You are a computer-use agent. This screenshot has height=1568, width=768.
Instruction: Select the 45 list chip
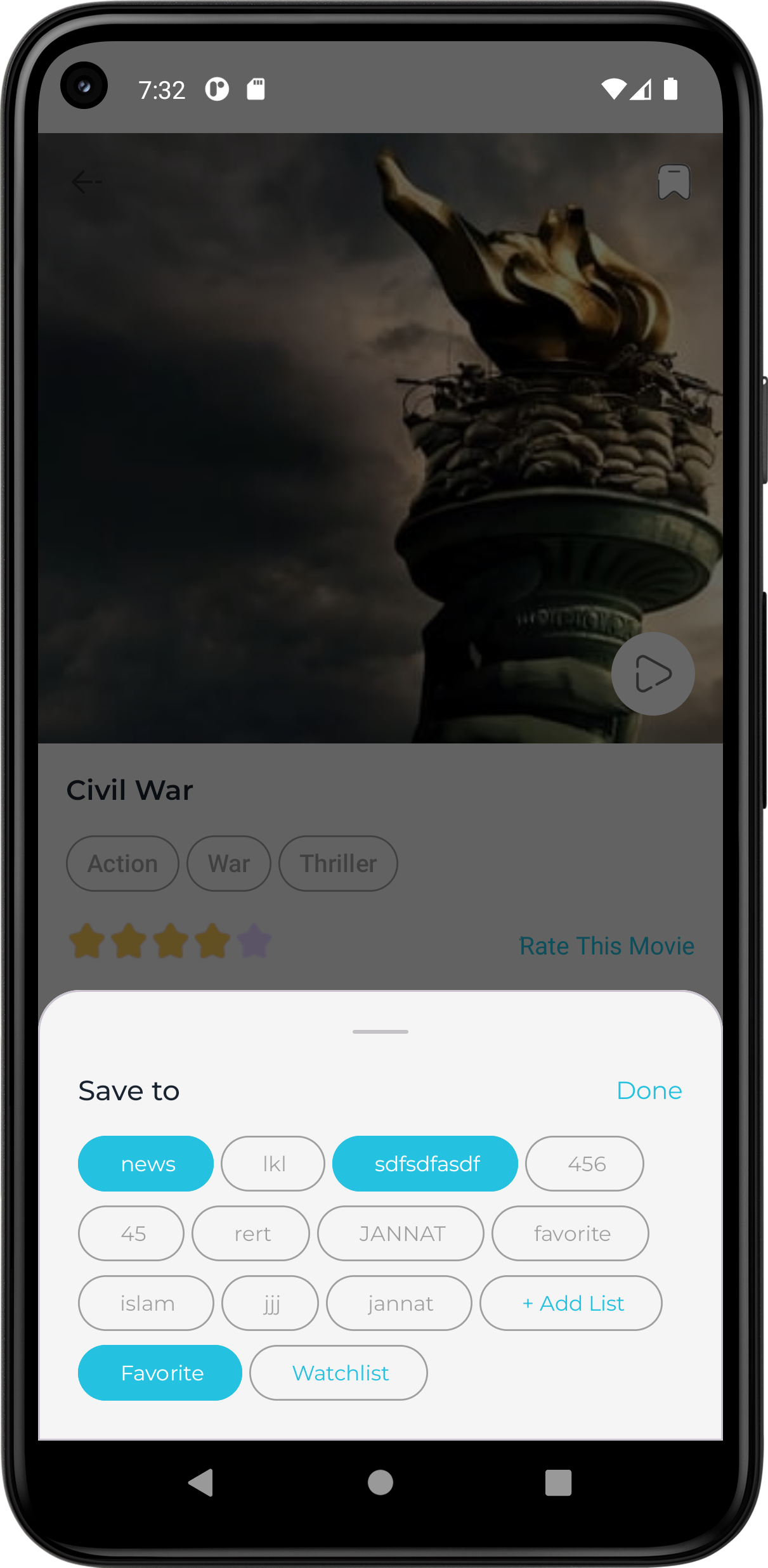point(131,1233)
